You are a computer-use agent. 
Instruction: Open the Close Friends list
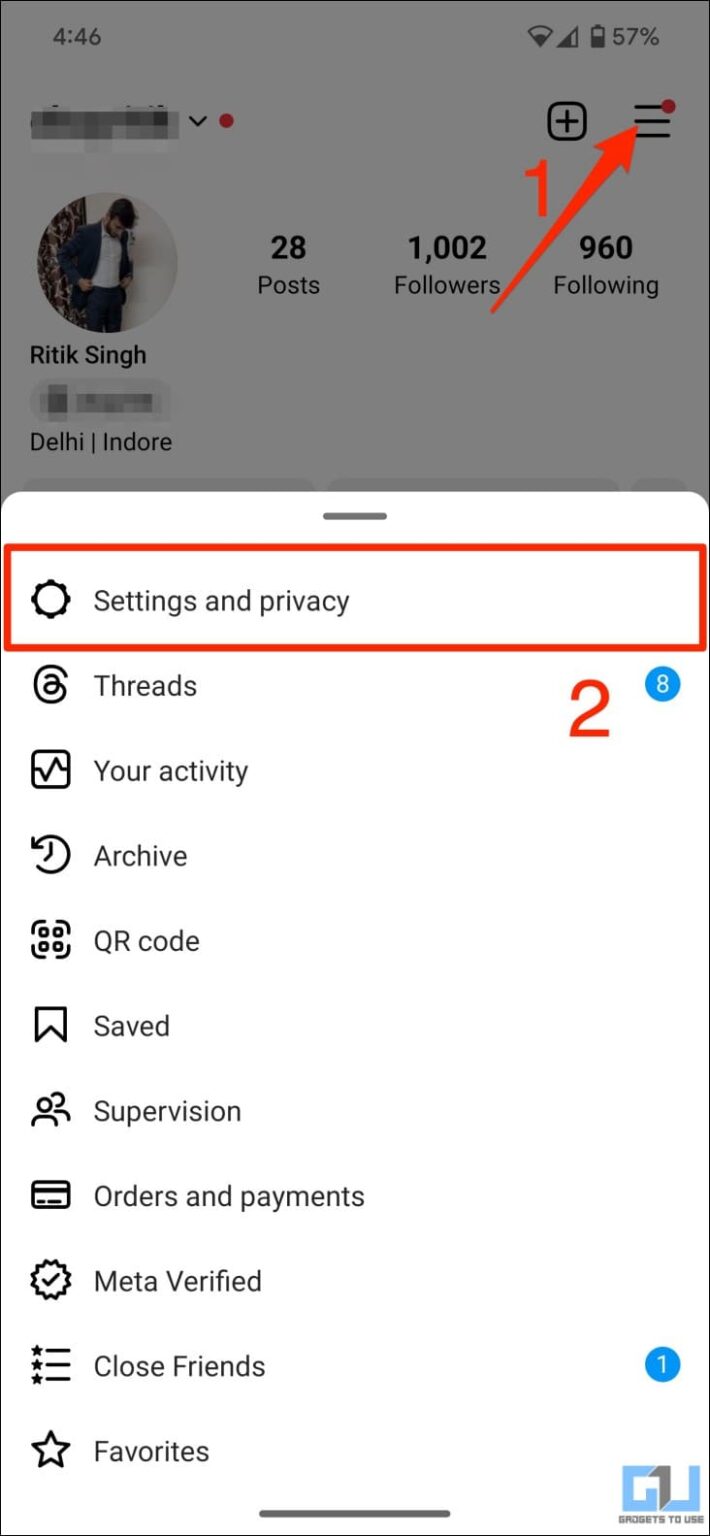pyautogui.click(x=179, y=1366)
